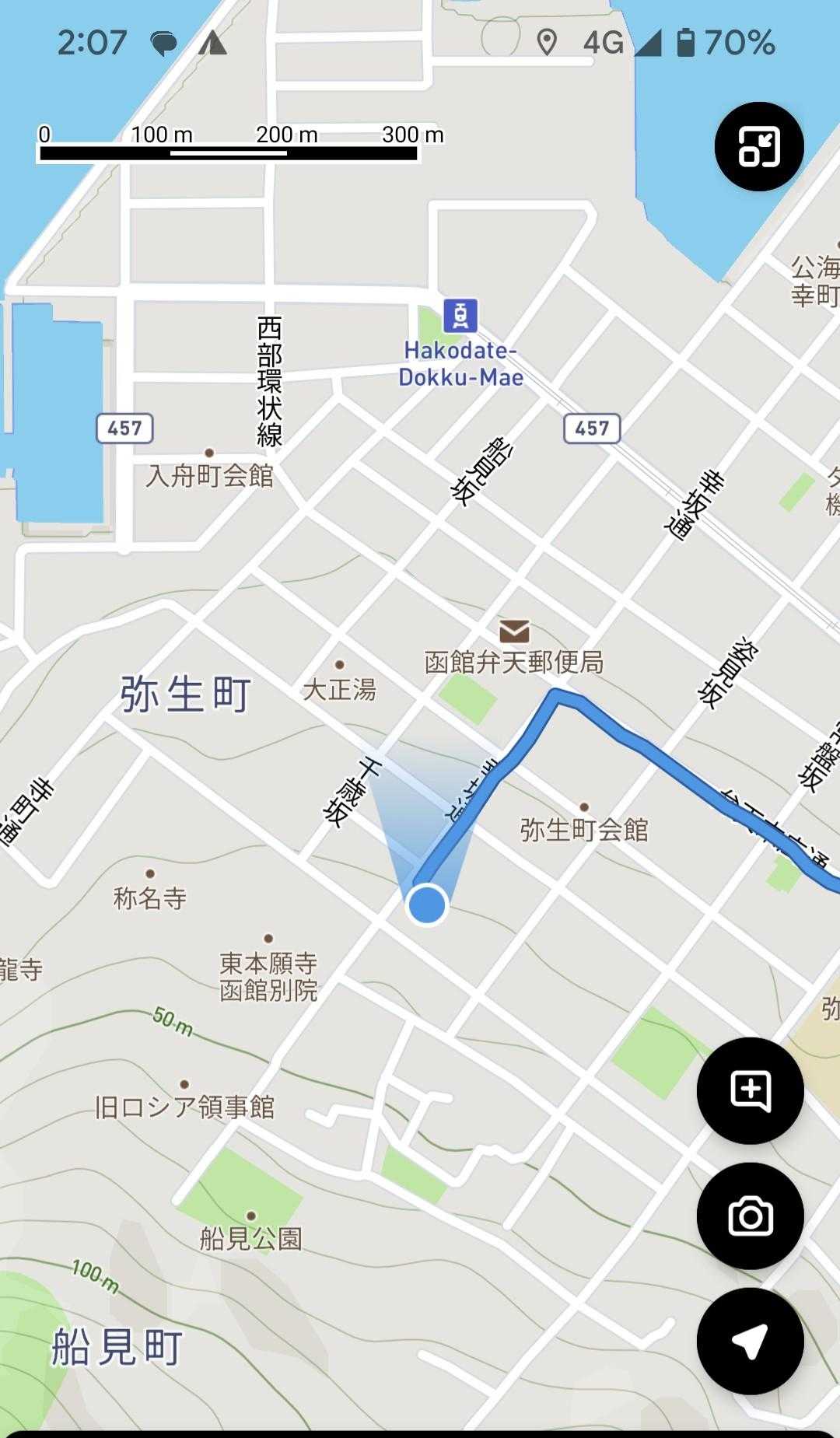Tap the 函館弁天郵便局 post office marker
840x1438 pixels.
click(514, 631)
